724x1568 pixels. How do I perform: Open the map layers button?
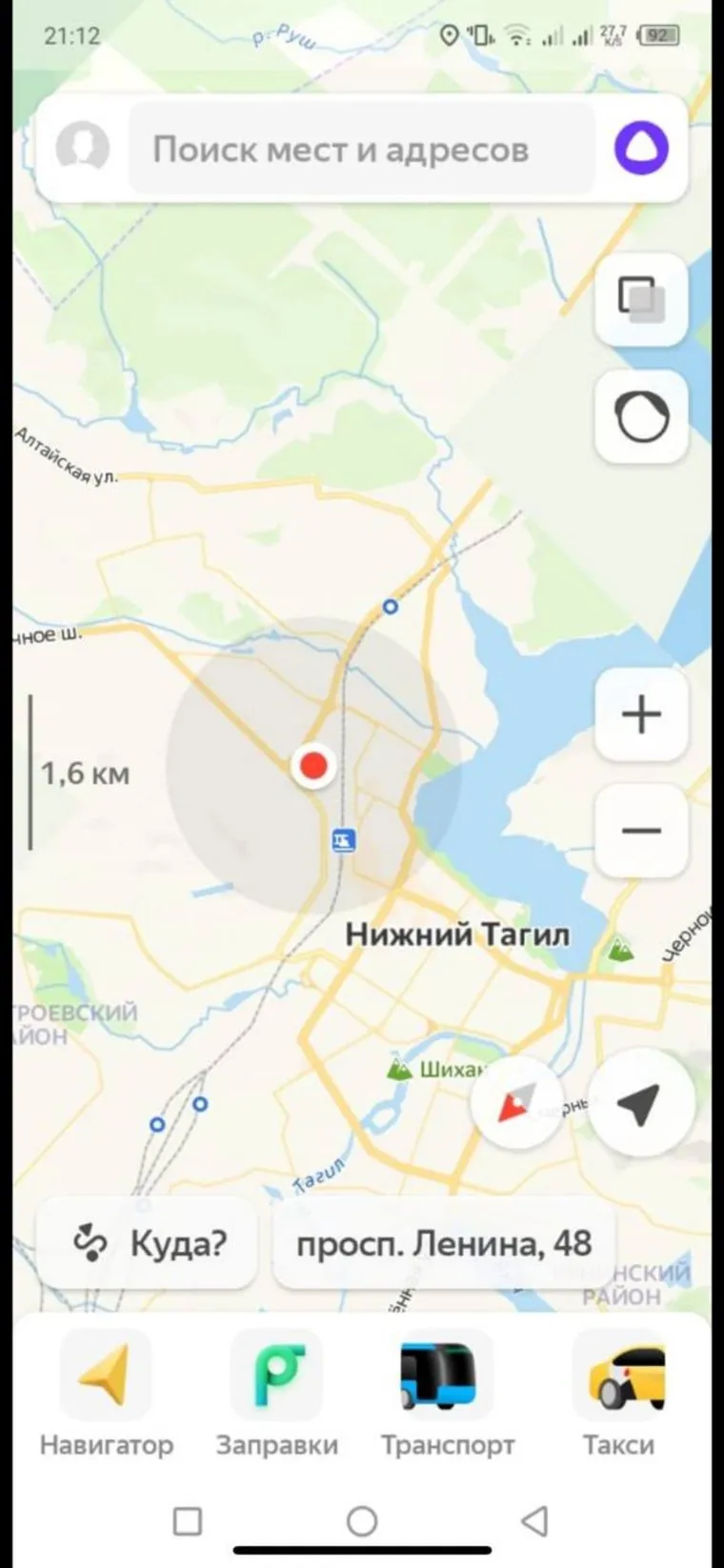pos(640,298)
